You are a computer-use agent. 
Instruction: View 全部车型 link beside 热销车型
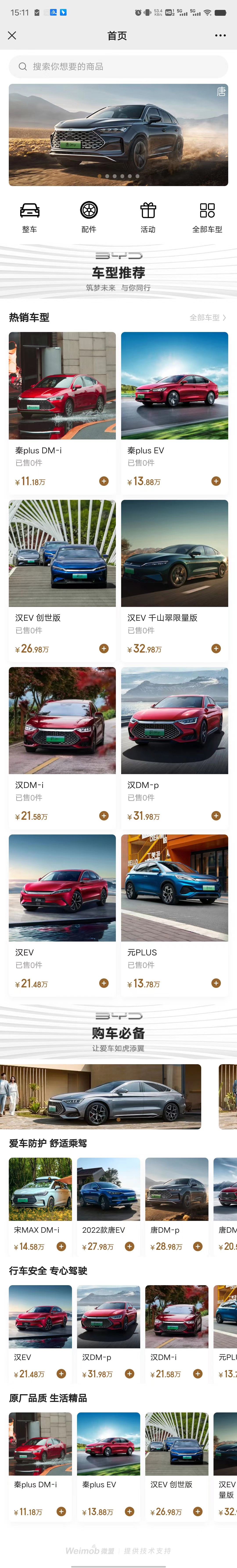click(207, 317)
